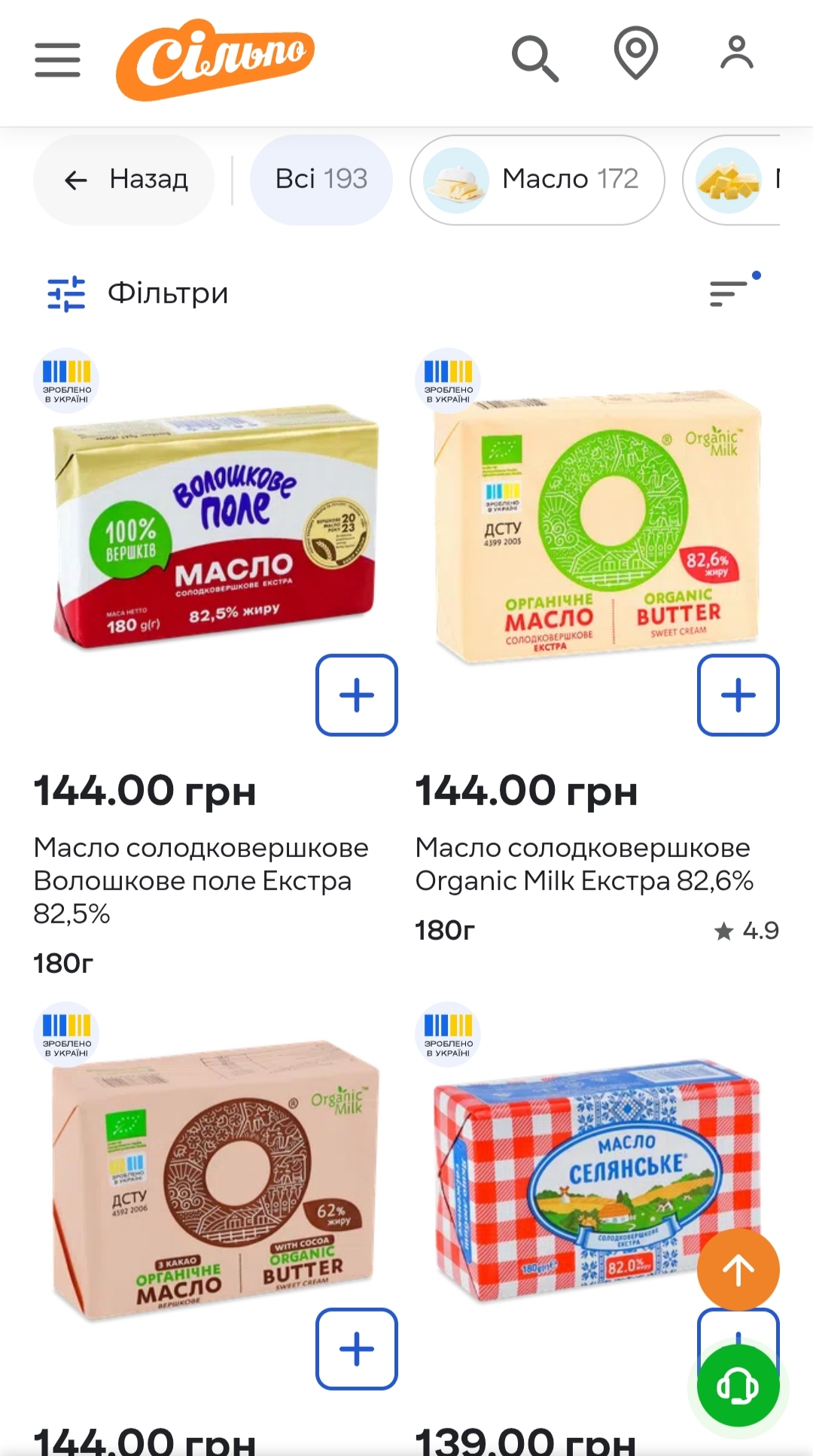Open product search
The height and width of the screenshot is (1456, 813).
point(534,58)
